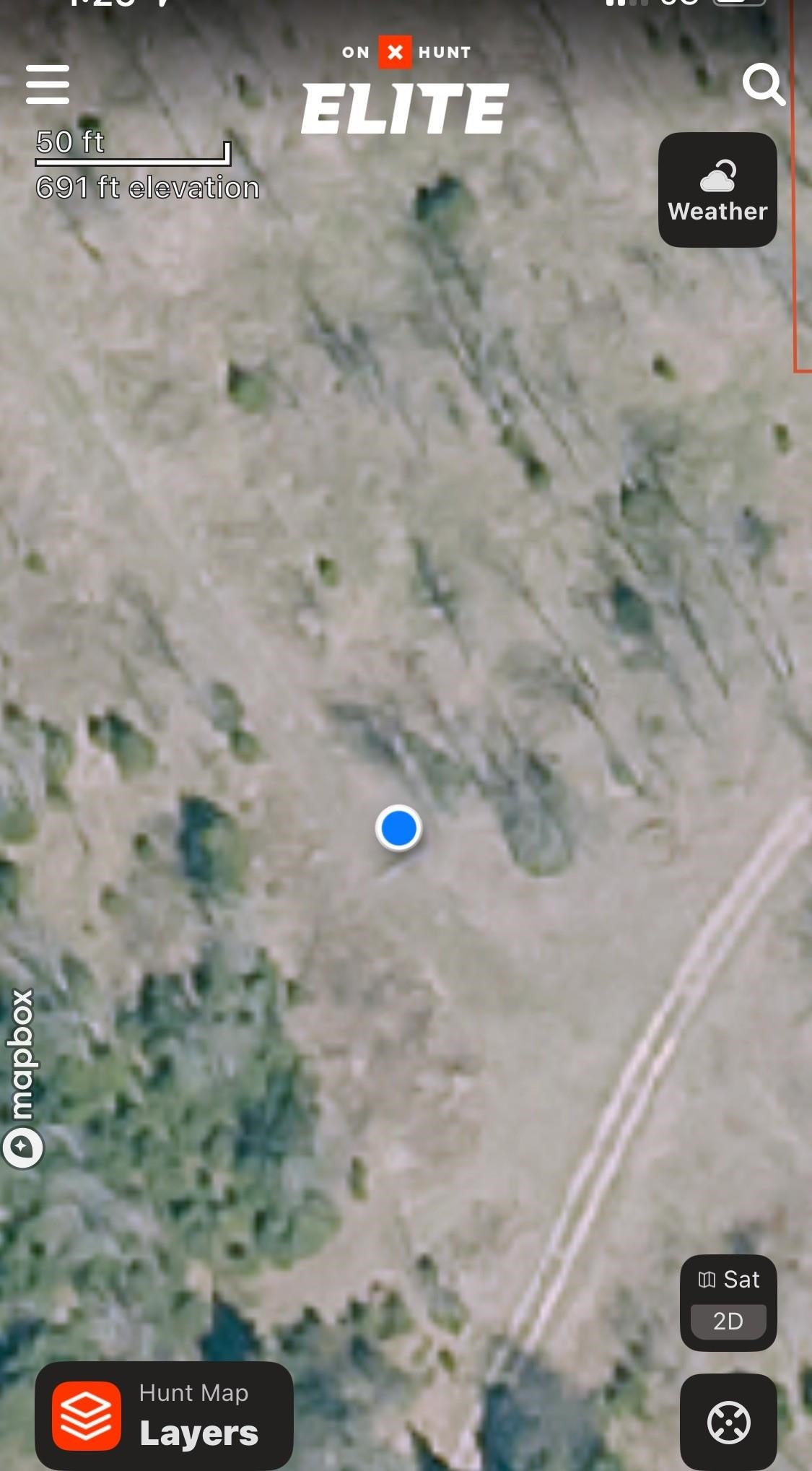
Task: Show the Weather panel
Action: 717,190
